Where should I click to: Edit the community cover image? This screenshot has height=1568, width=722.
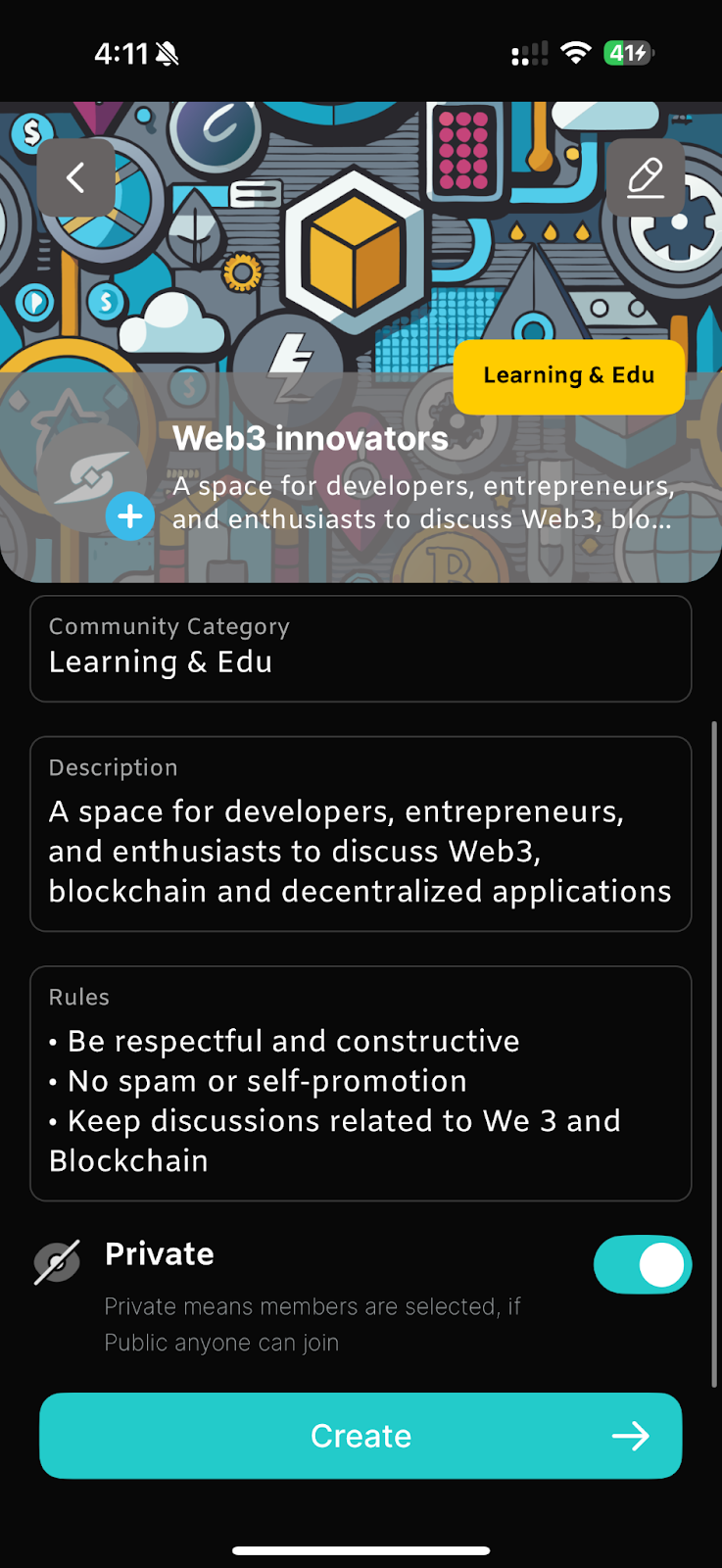point(645,177)
